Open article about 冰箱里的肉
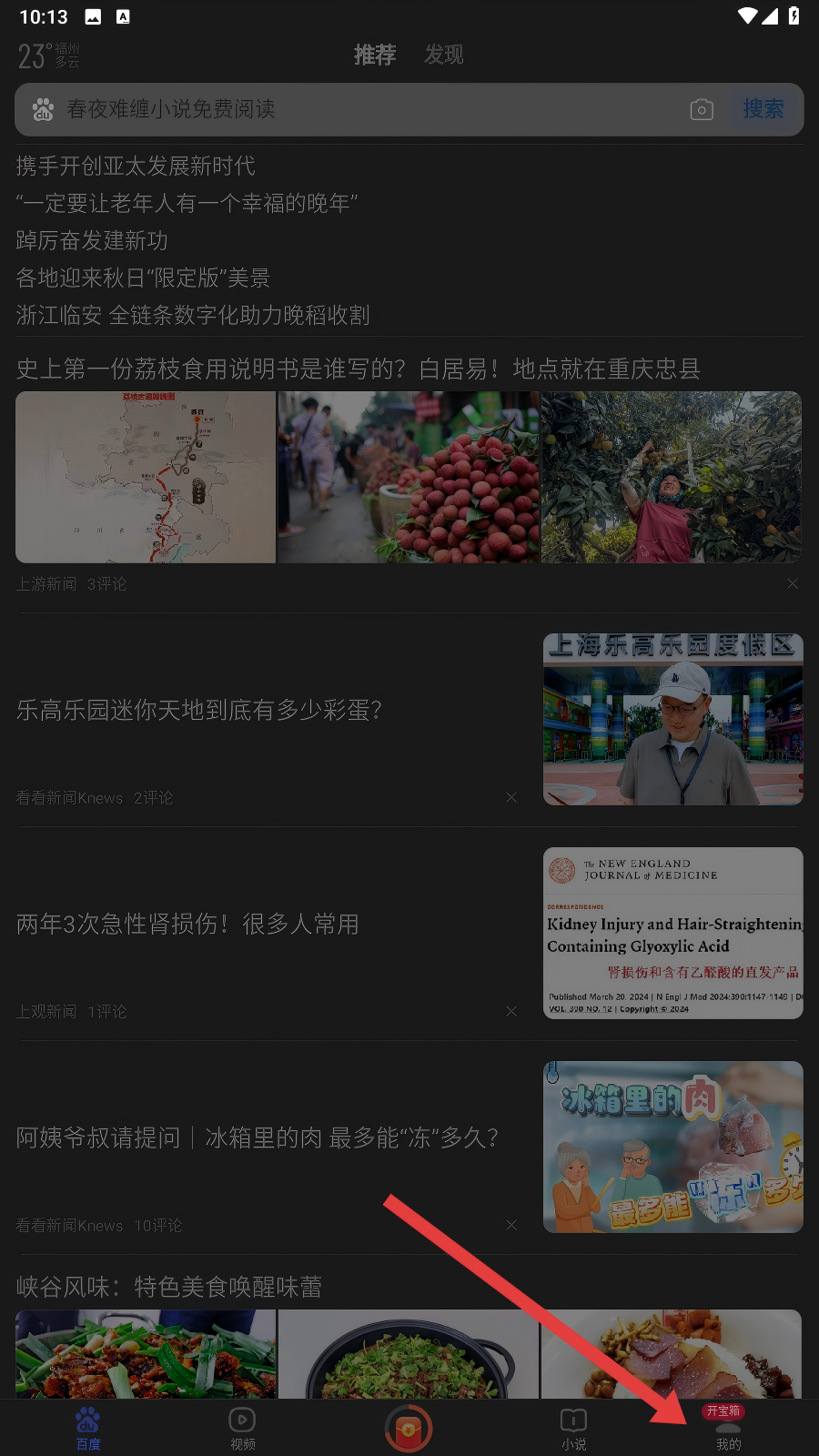The height and width of the screenshot is (1456, 819). click(258, 1137)
